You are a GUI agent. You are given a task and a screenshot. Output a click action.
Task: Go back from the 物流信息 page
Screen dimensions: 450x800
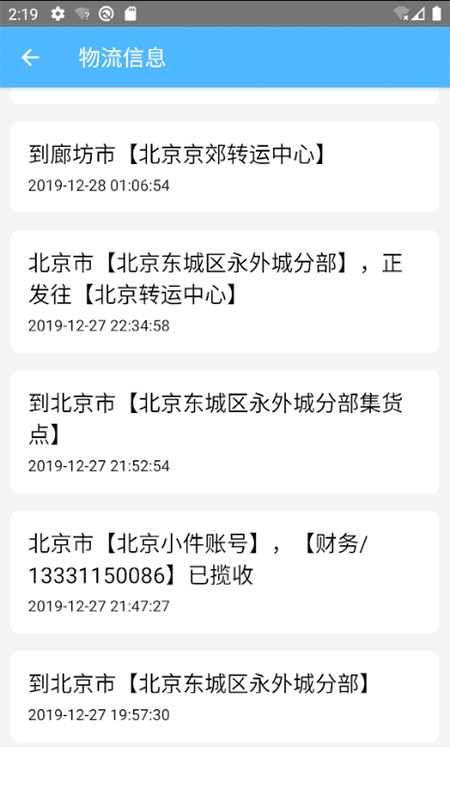pyautogui.click(x=30, y=58)
